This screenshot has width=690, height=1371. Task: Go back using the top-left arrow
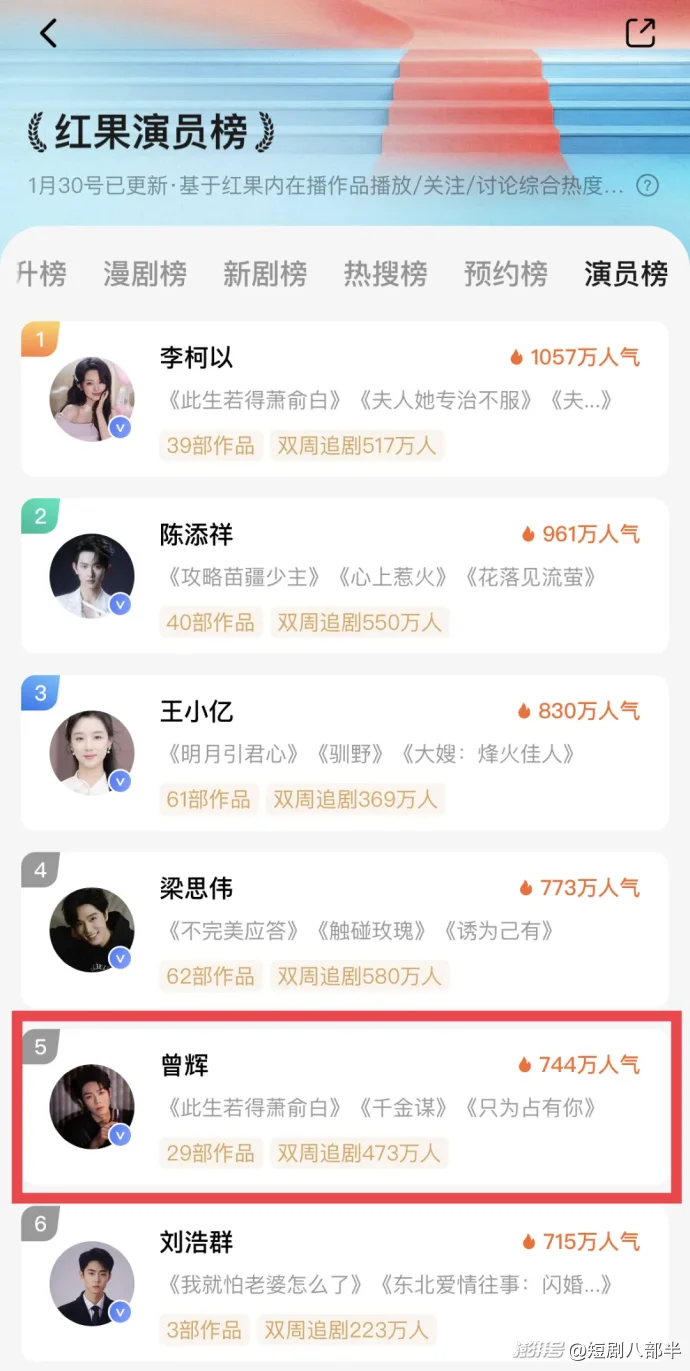coord(48,34)
